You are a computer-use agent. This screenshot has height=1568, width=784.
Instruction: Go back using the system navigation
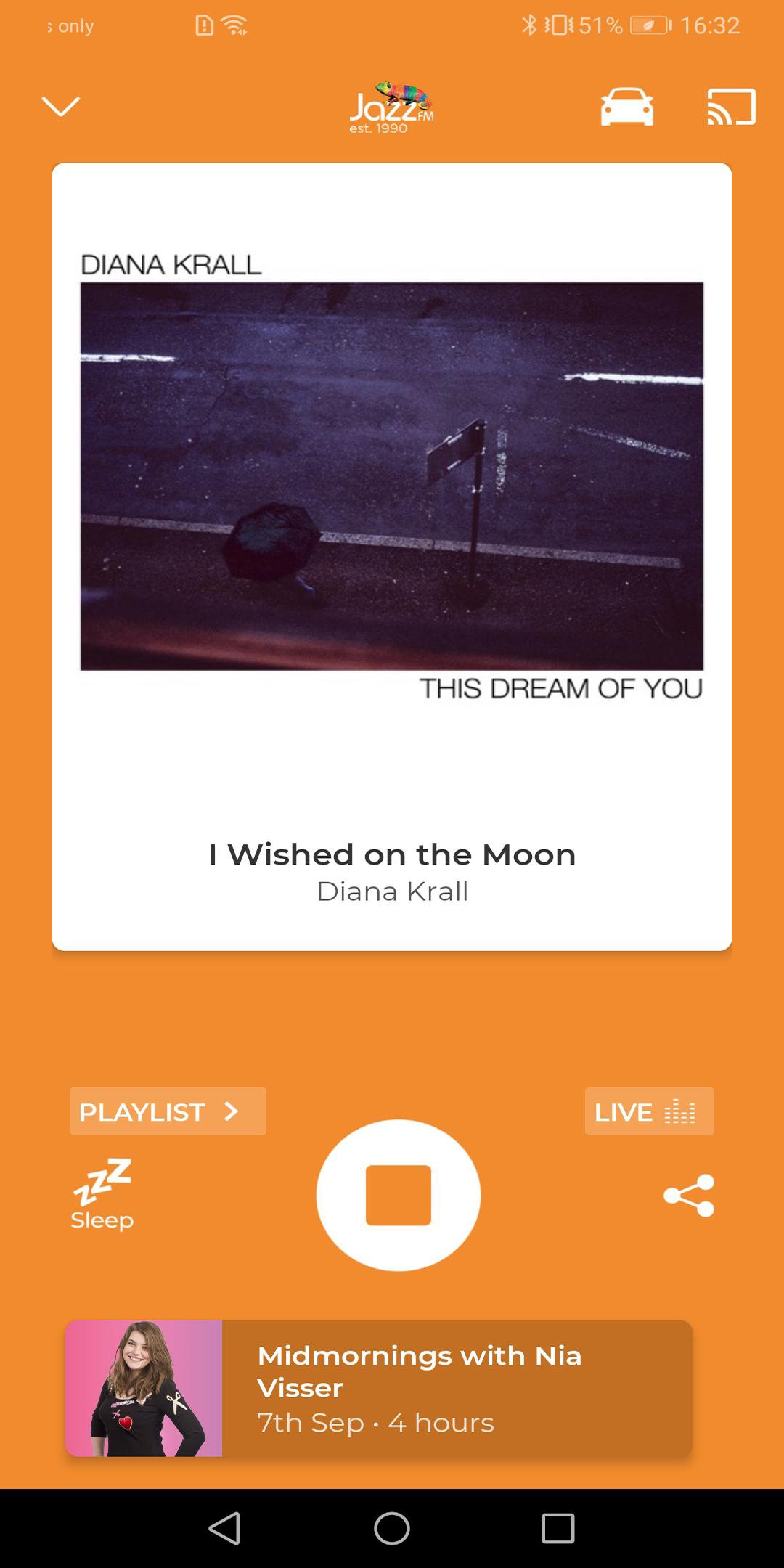click(x=224, y=1527)
